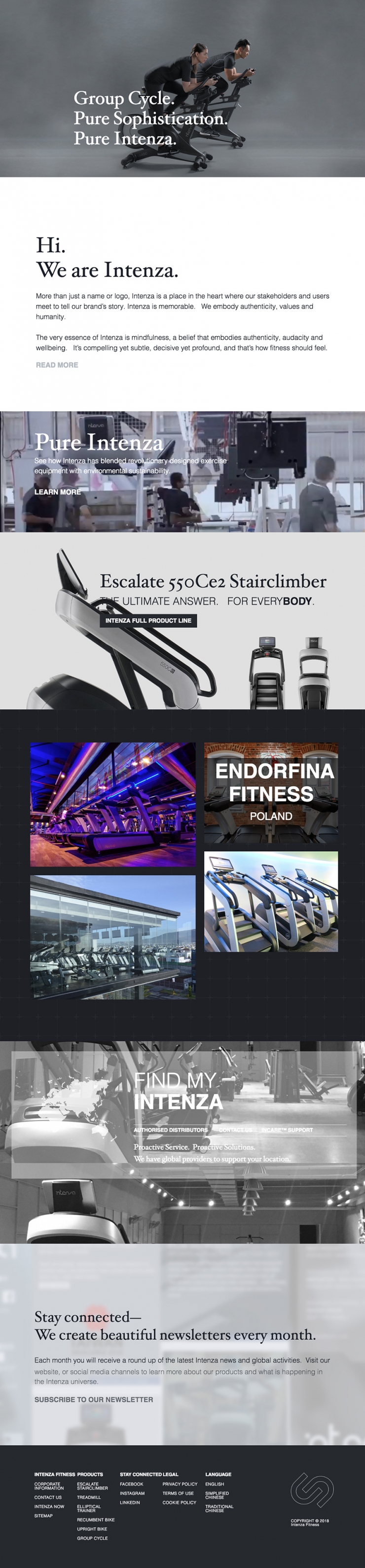Read the Privacy Policy
The image size is (365, 1568).
click(x=180, y=1484)
